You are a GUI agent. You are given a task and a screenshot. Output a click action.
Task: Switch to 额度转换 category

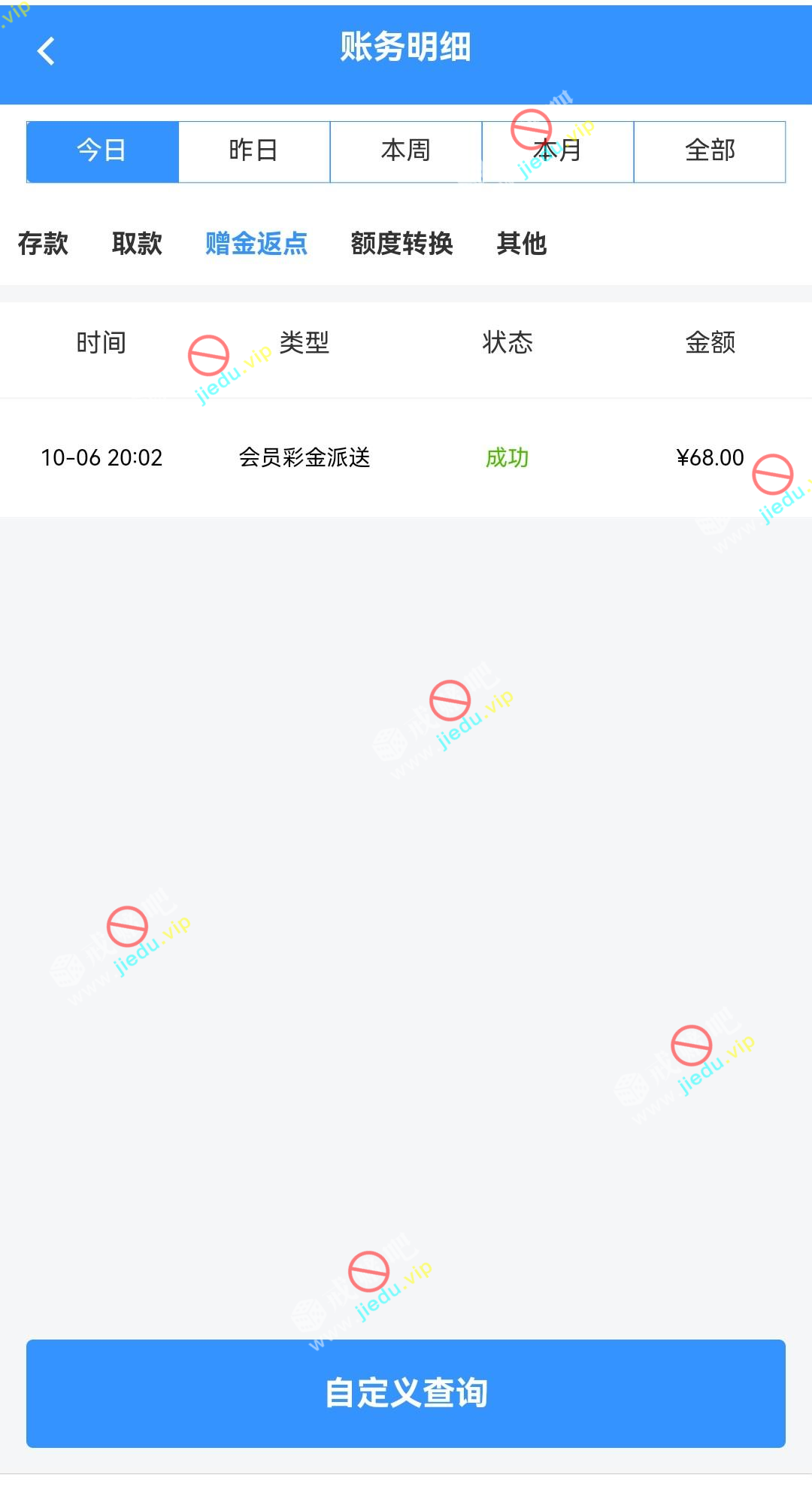coord(401,244)
